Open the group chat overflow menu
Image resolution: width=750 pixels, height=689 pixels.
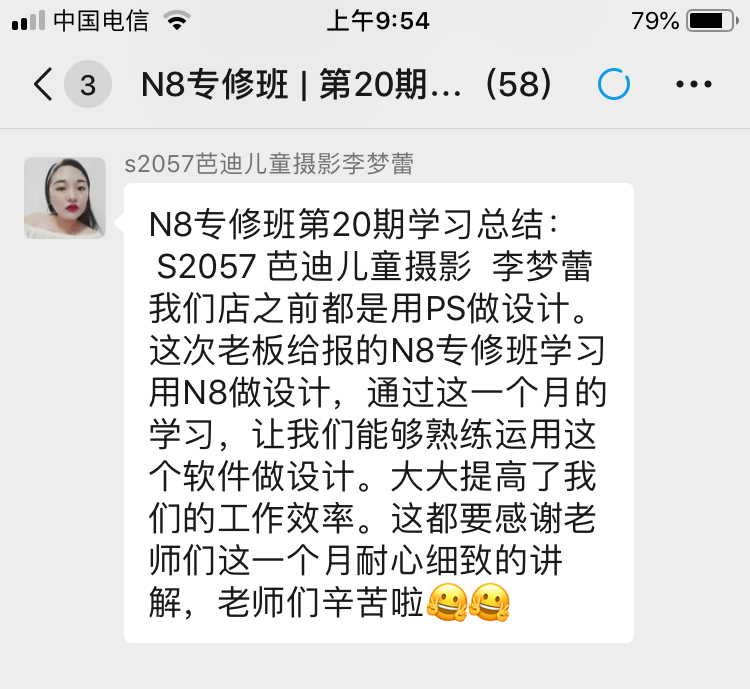coord(694,85)
